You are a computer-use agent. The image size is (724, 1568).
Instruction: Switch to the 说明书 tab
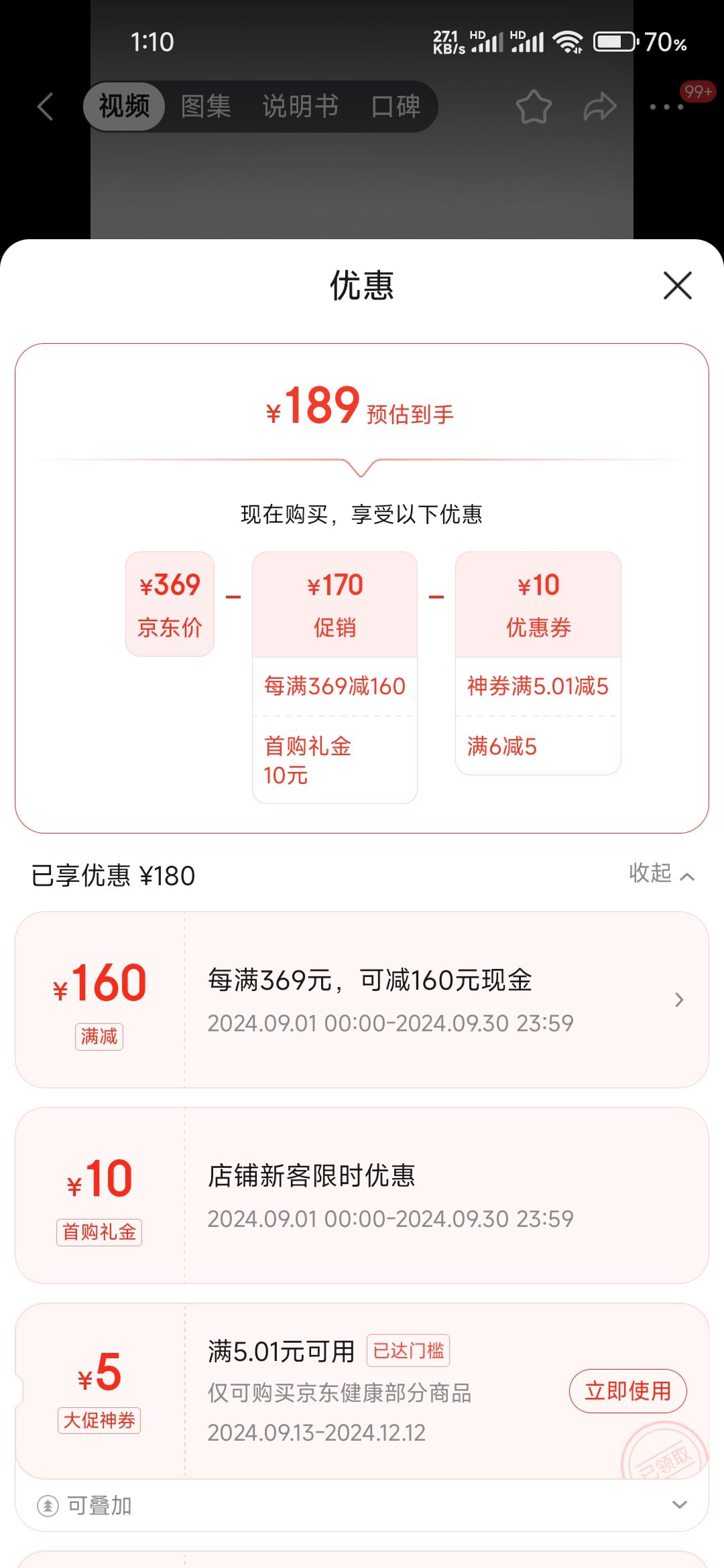click(300, 107)
